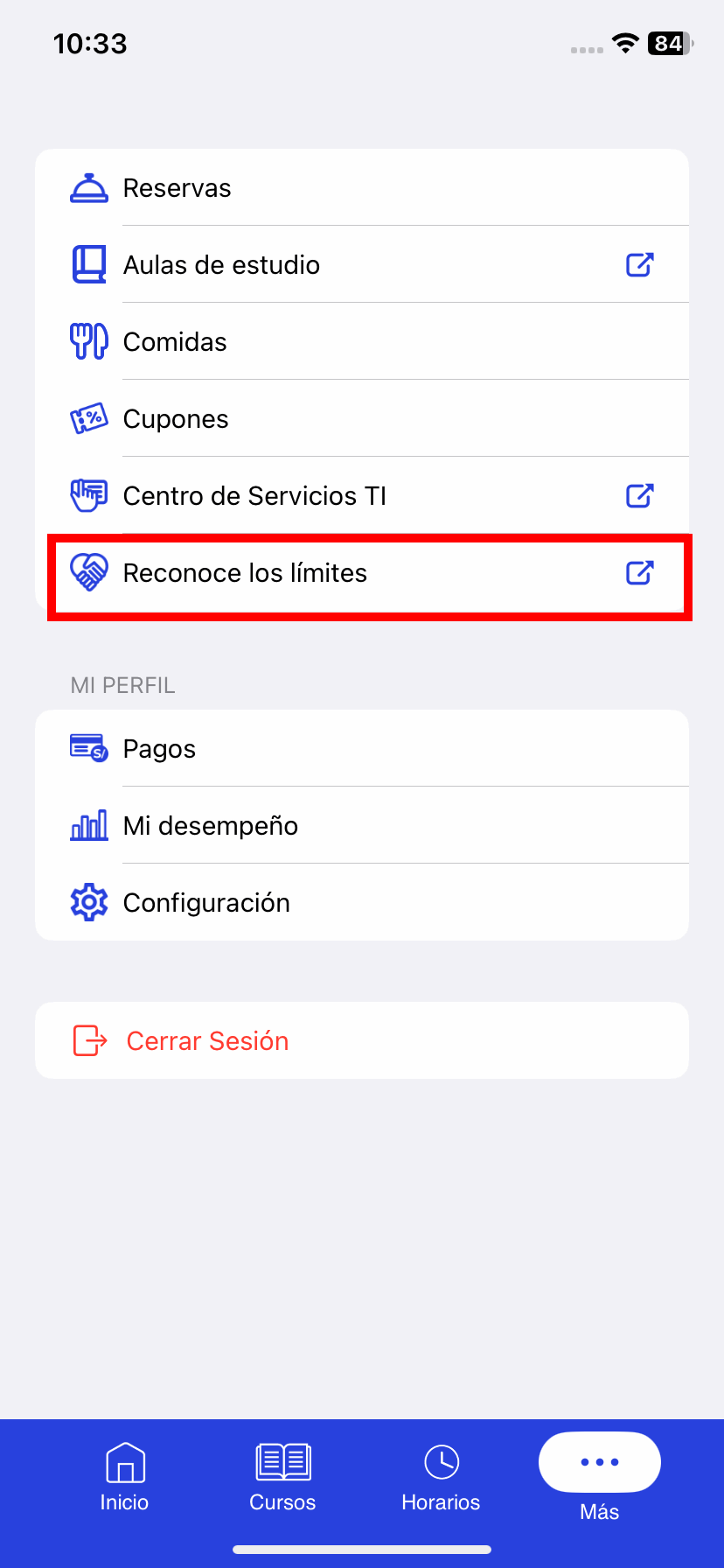Screen dimensions: 724x1568
Task: Tap Cerrar Sesión to log out
Action: point(362,1040)
